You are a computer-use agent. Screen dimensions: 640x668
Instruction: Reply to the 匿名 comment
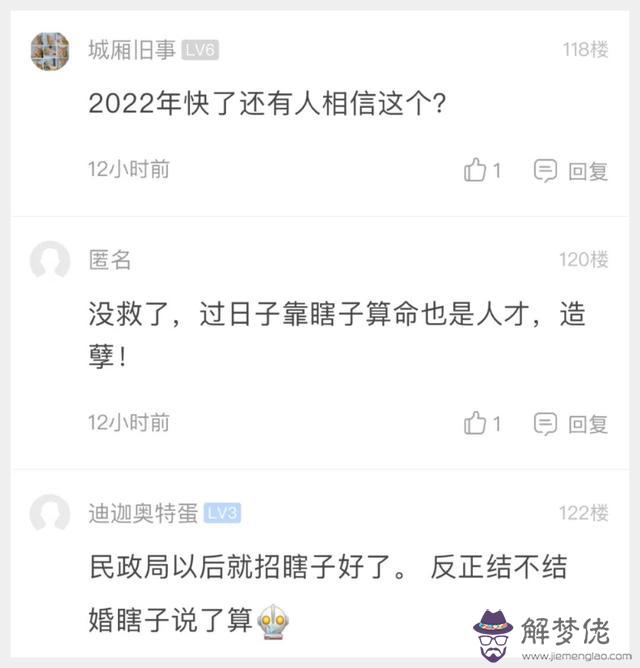pos(571,423)
